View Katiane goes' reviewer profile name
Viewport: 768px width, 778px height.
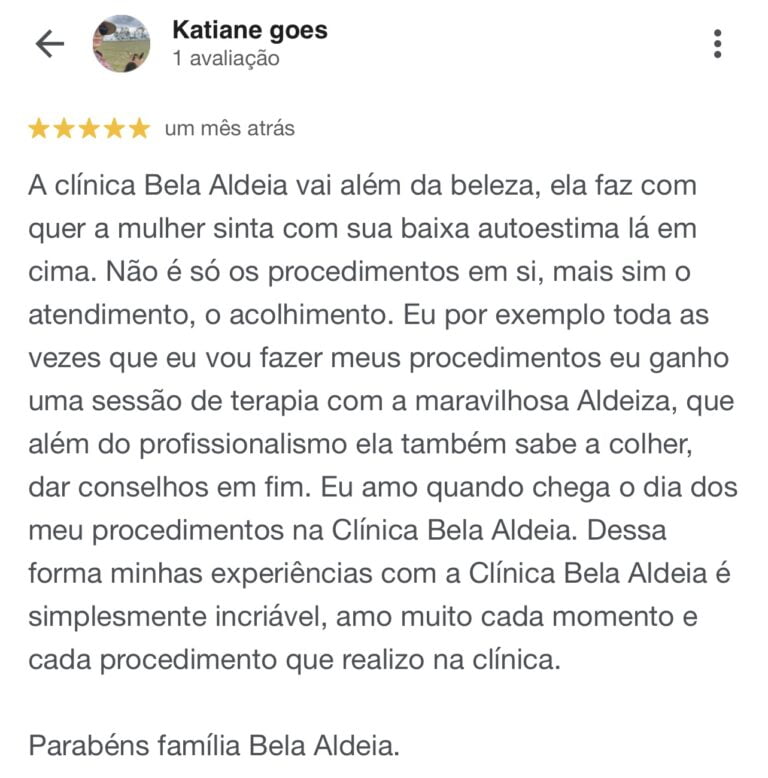[x=249, y=31]
